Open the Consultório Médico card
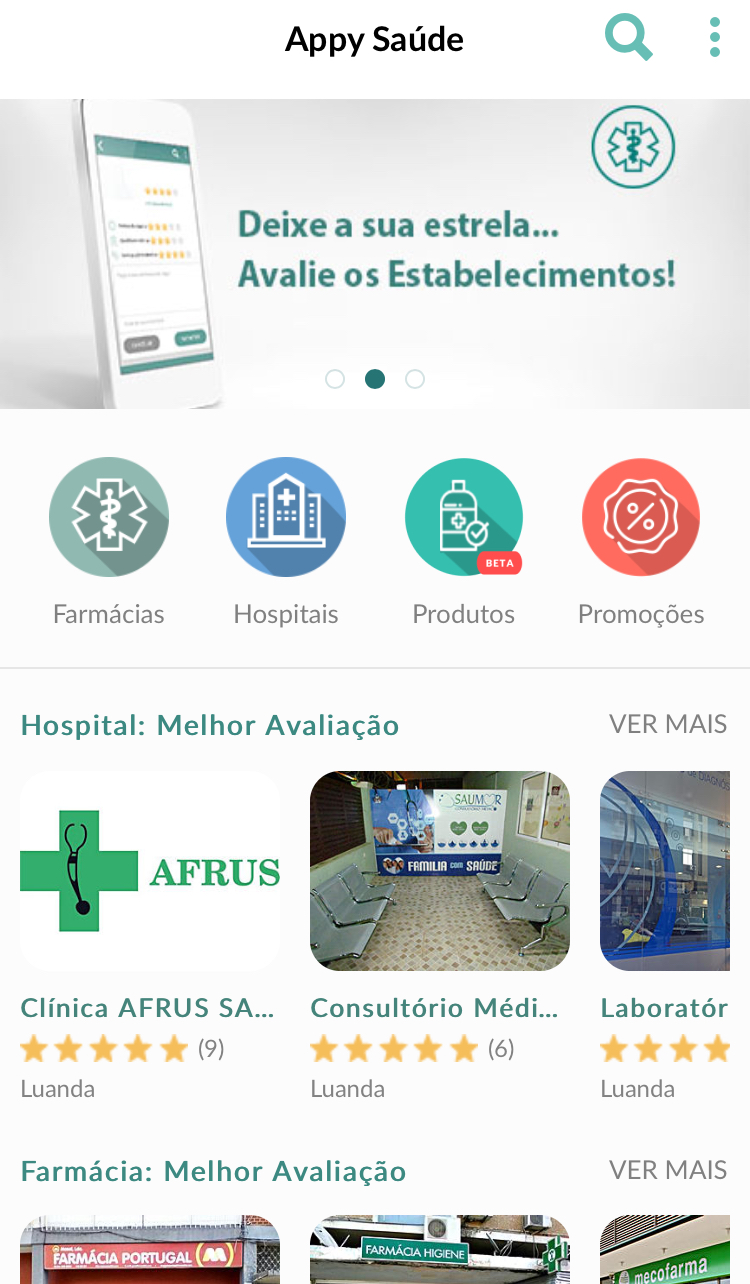This screenshot has width=750, height=1284. tap(440, 870)
